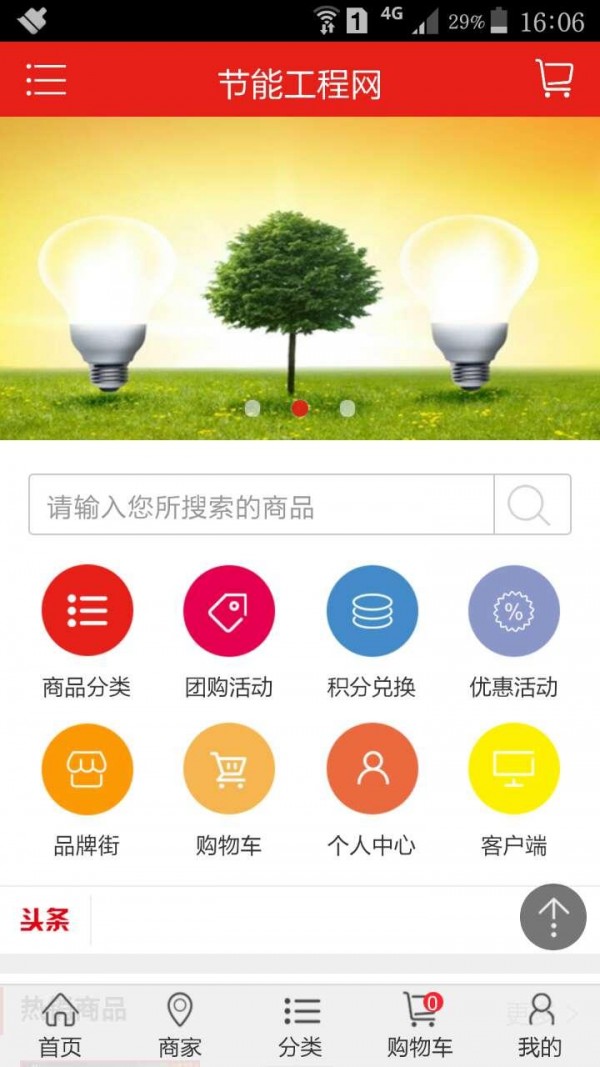Switch to the 我的 profile tab
Viewport: 600px width, 1067px height.
coord(540,1025)
